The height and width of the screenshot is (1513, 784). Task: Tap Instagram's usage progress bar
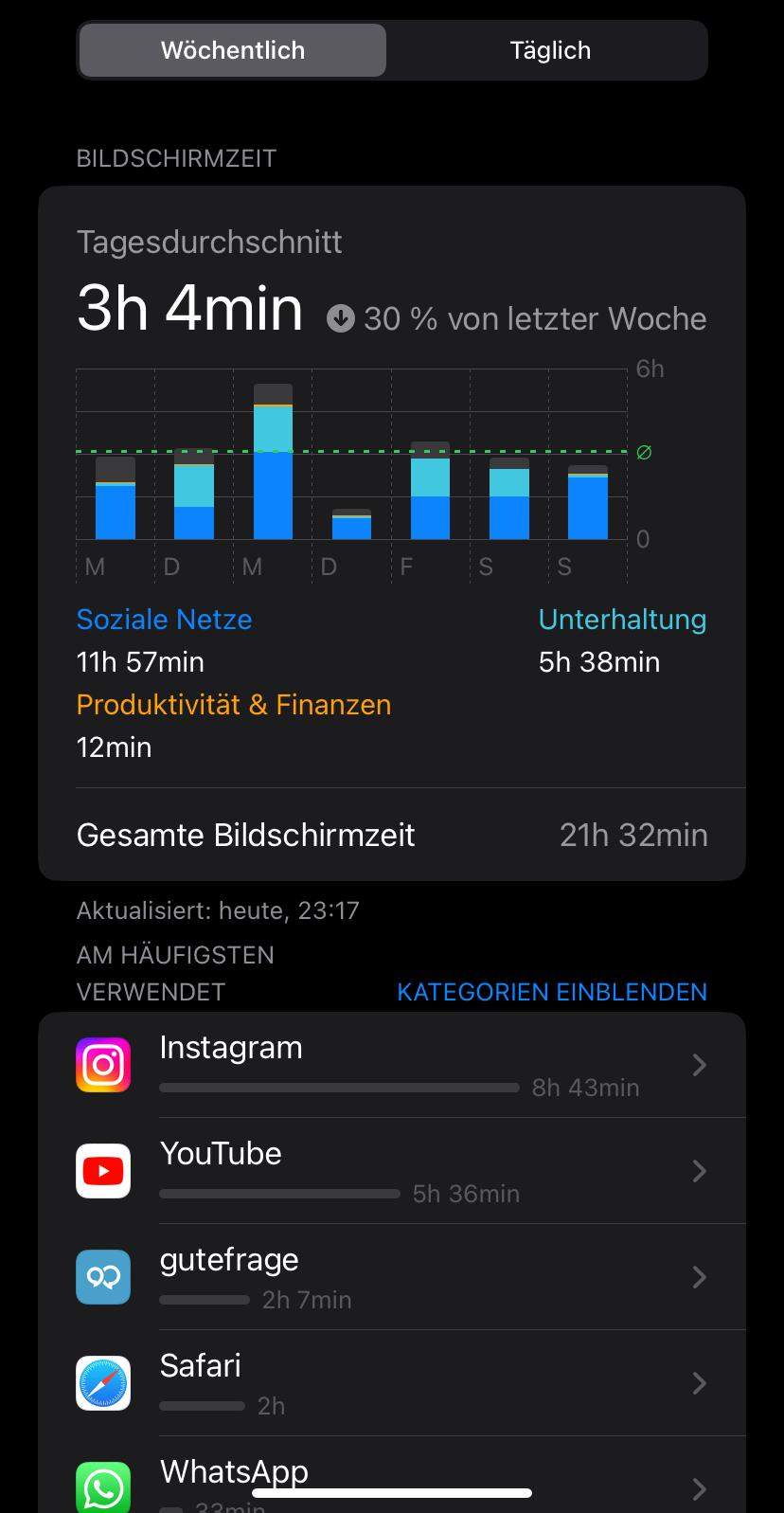click(338, 1088)
